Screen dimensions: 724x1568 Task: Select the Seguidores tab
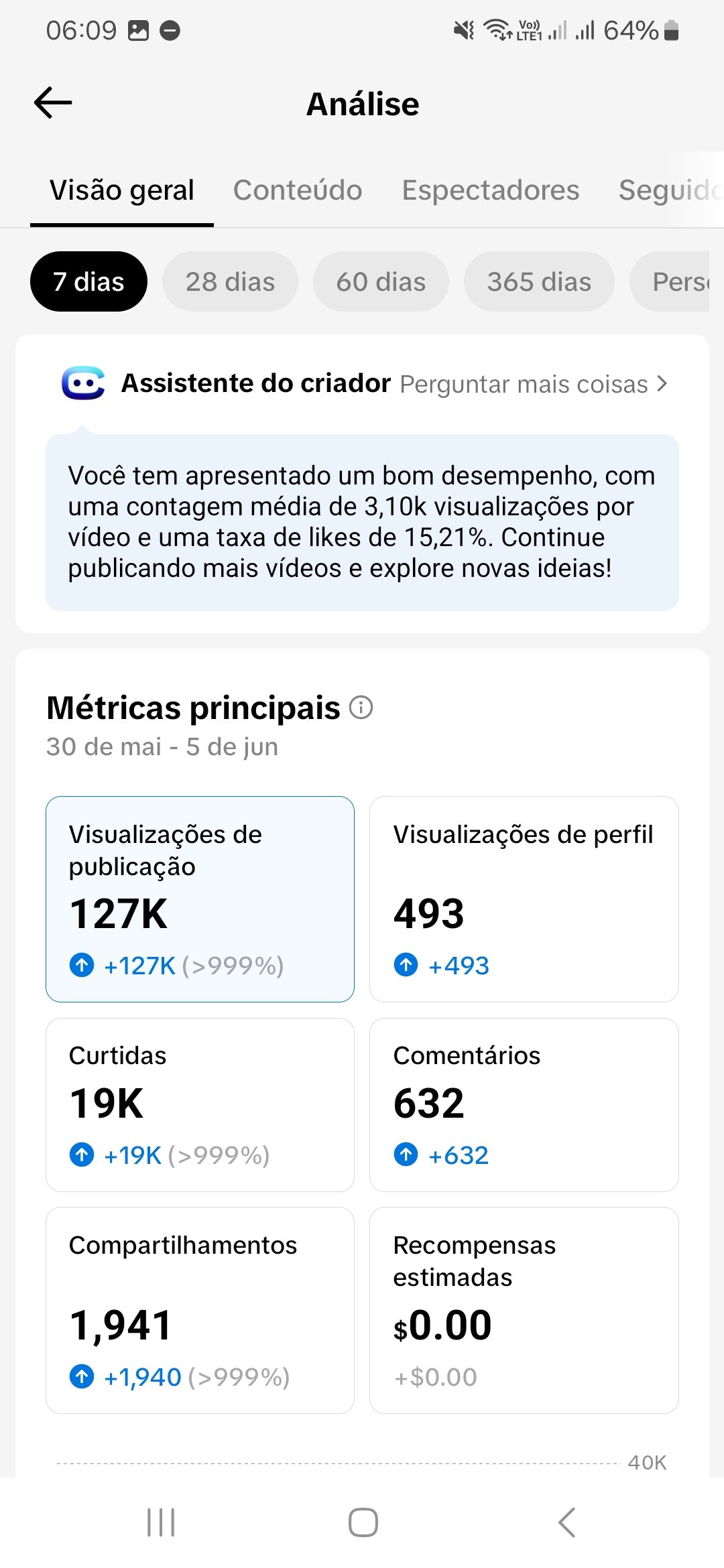coord(670,190)
